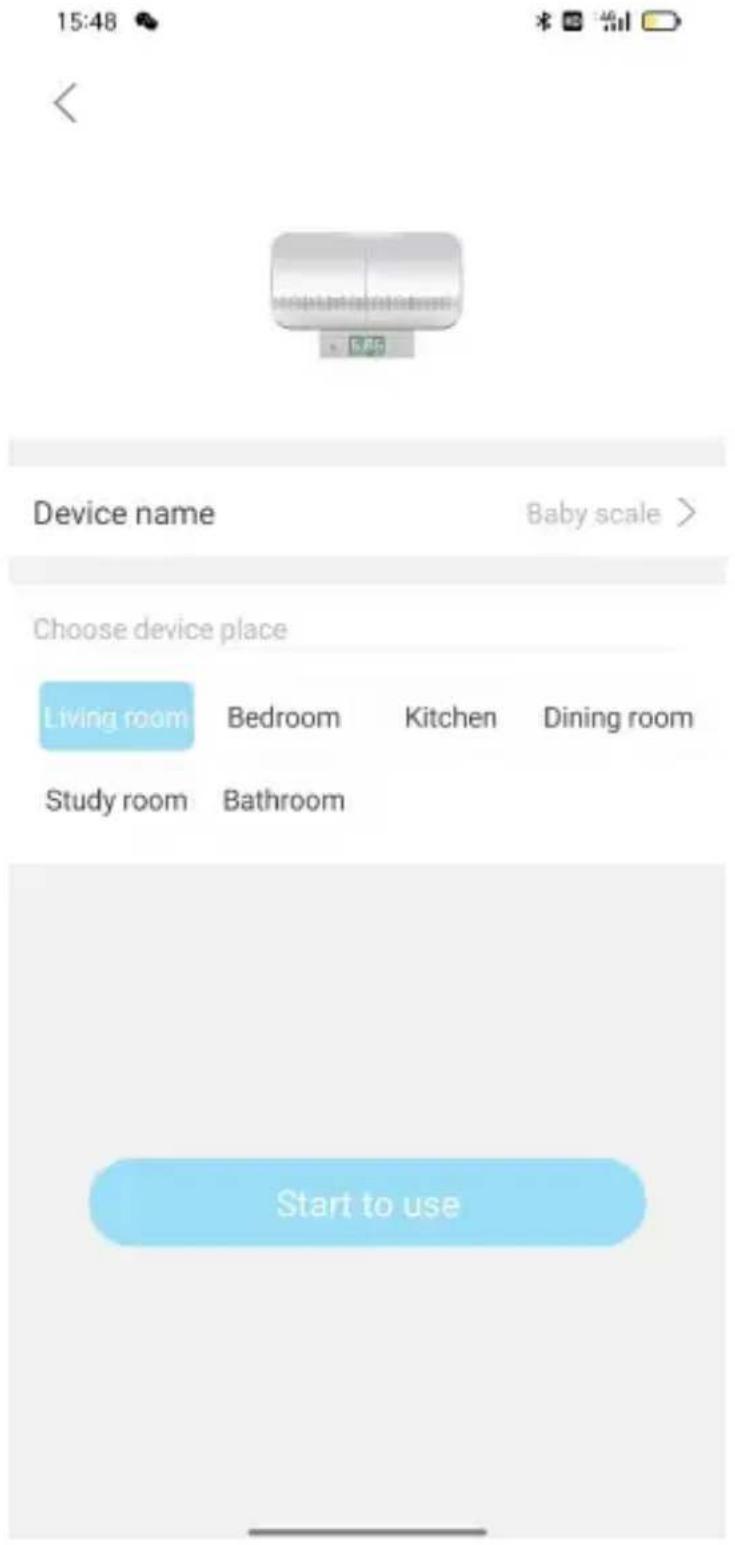Image resolution: width=735 pixels, height=1545 pixels.
Task: Set device place to Bathroom
Action: 284,801
